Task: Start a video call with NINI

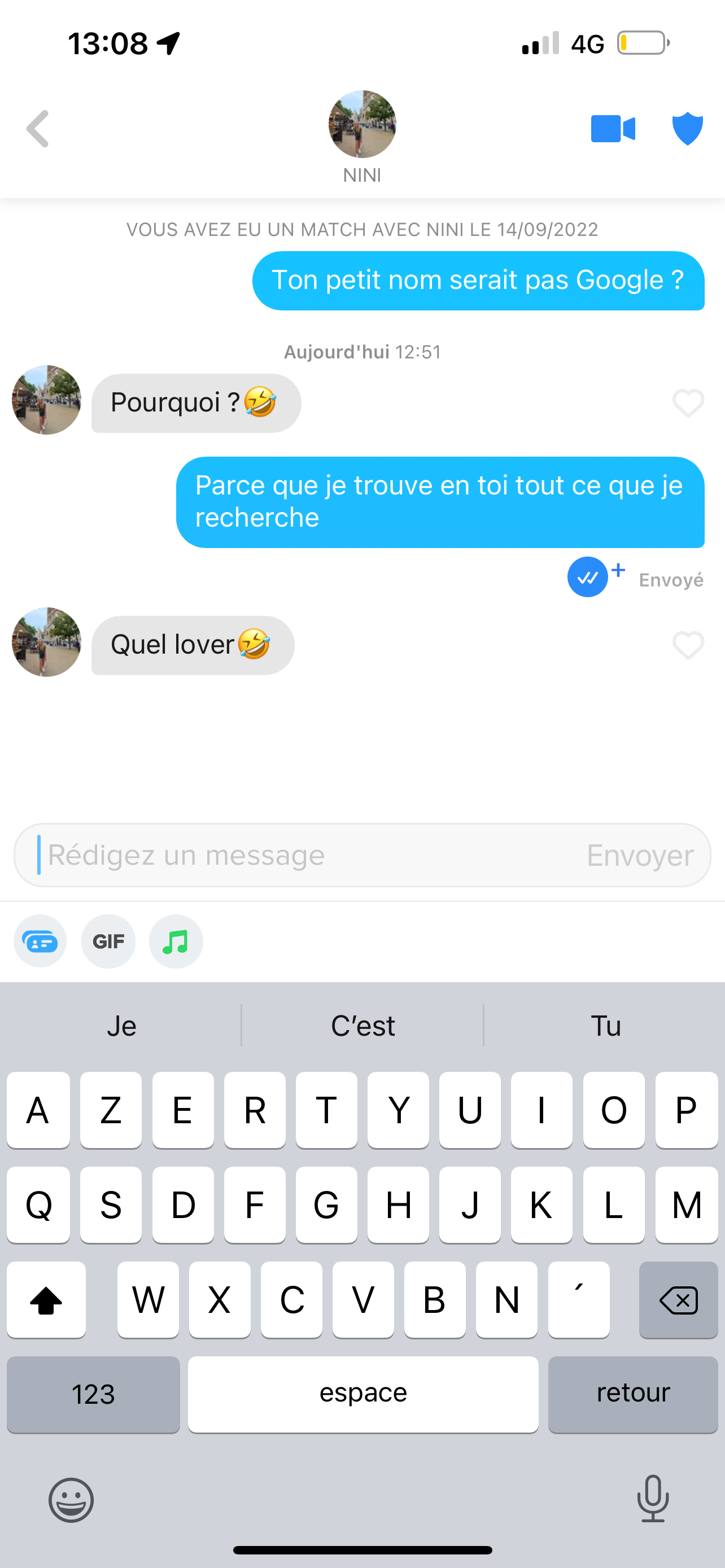Action: point(613,129)
